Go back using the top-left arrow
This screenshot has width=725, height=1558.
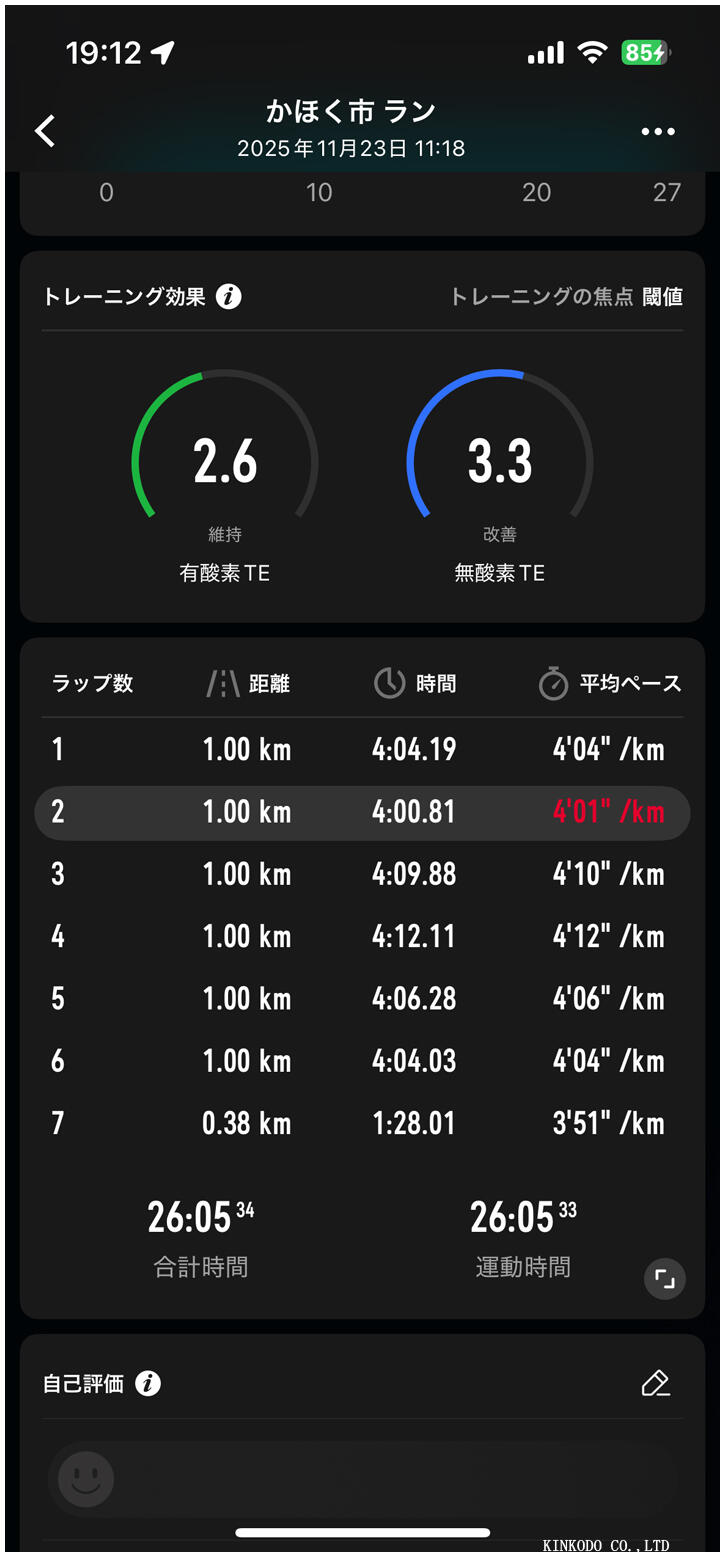point(45,131)
